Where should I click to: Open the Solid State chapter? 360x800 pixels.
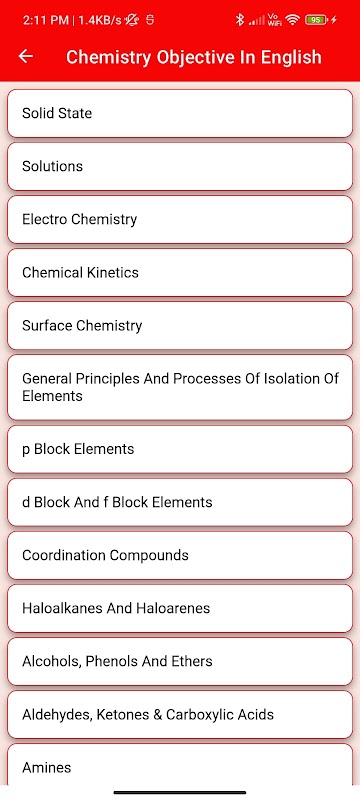180,113
